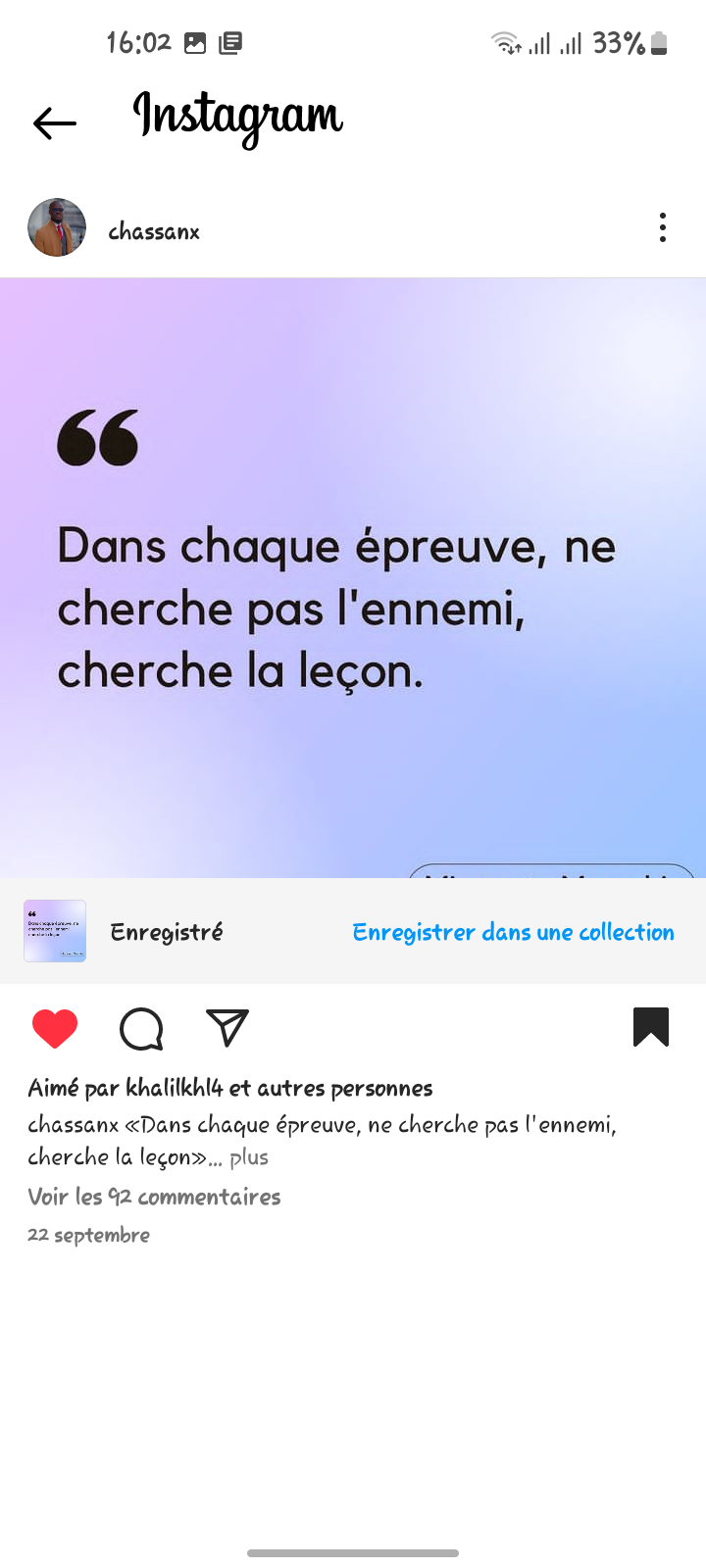Open the saved post thumbnail beside Enregistré
This screenshot has height=1568, width=706.
(x=55, y=931)
